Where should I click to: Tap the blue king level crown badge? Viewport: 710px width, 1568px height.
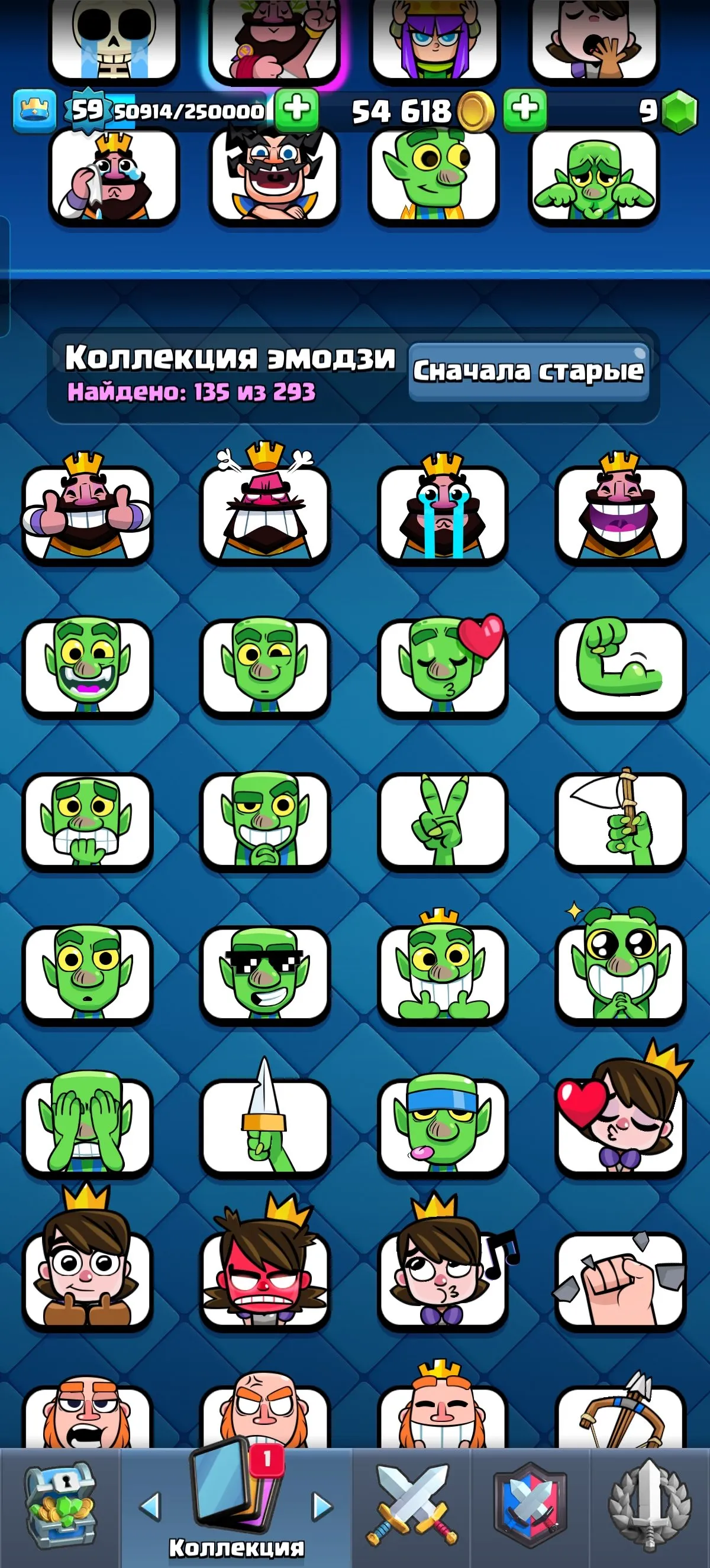tap(34, 109)
